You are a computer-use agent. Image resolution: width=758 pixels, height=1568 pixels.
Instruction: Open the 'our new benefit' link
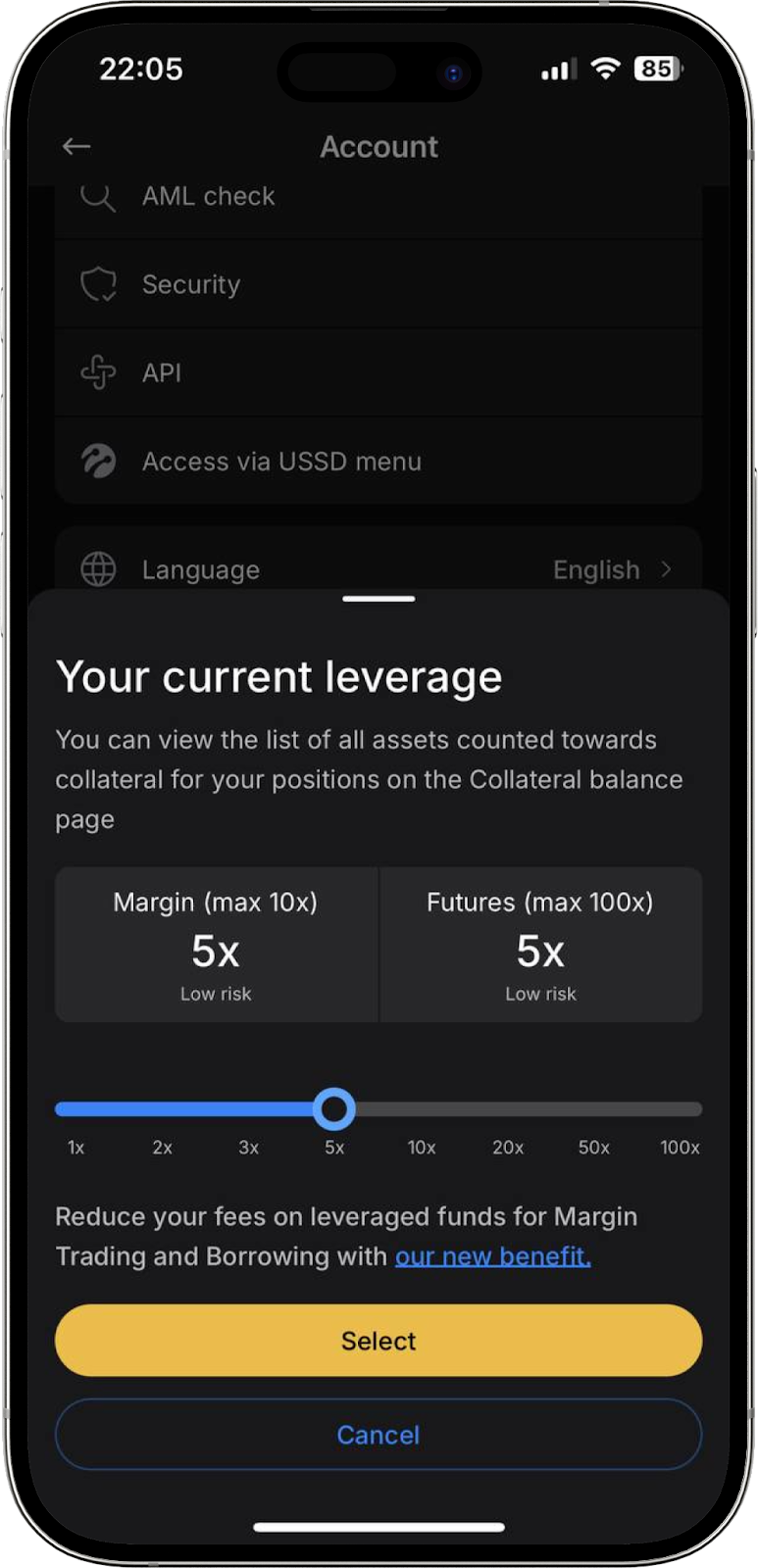492,1256
